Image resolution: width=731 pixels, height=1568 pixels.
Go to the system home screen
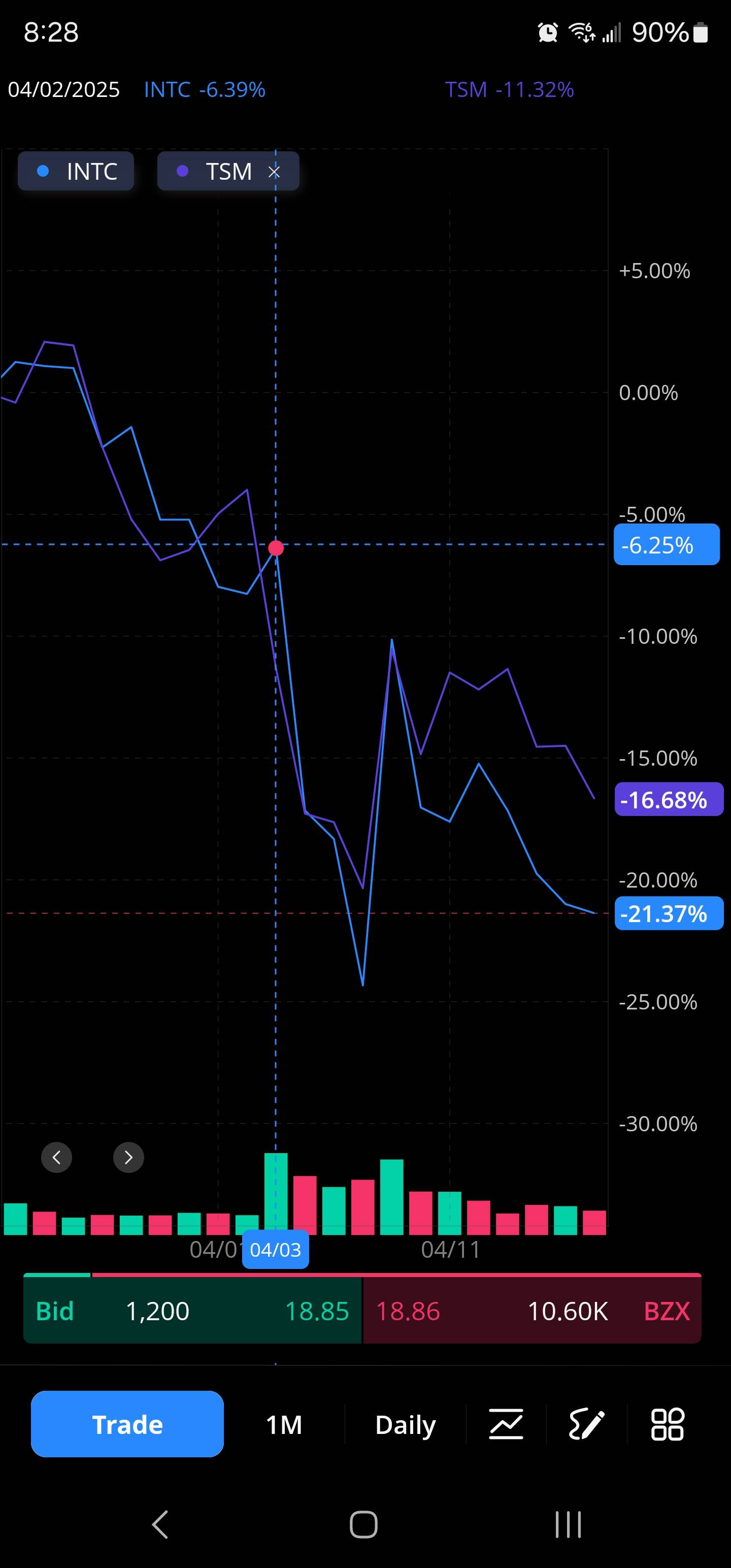coord(363,1525)
